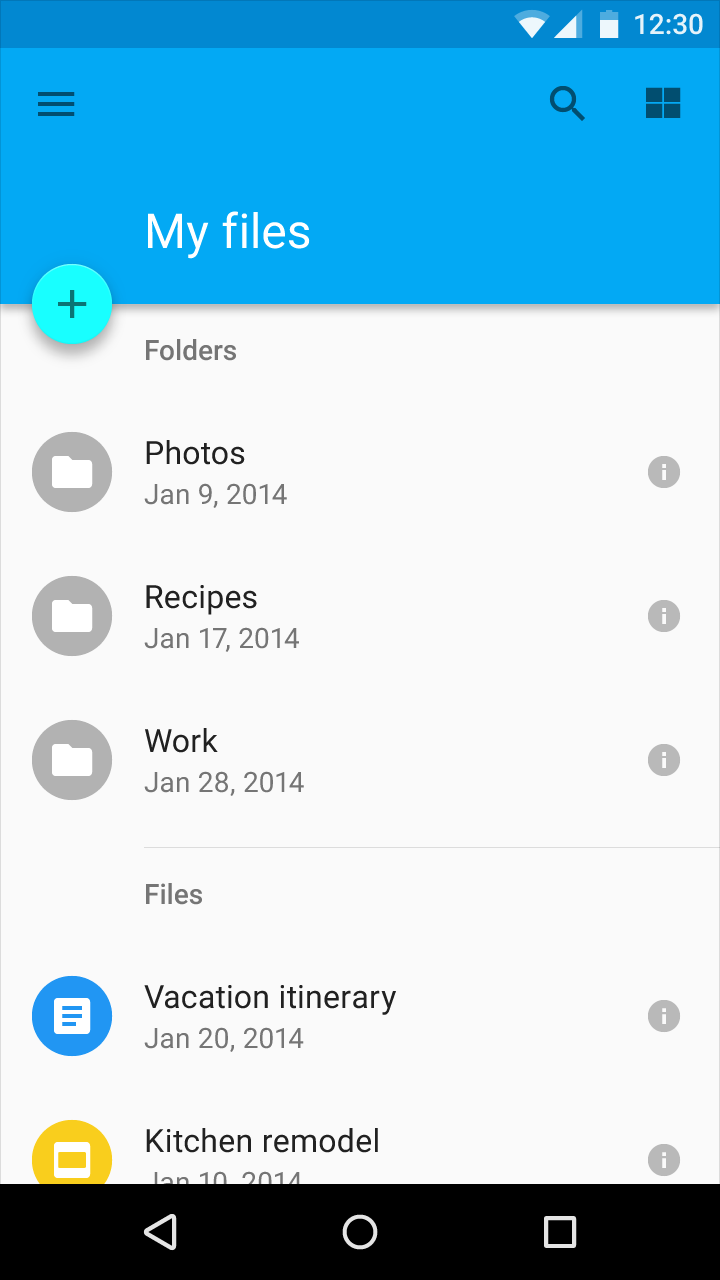Show info for the Work folder
720x1280 pixels.
(664, 760)
